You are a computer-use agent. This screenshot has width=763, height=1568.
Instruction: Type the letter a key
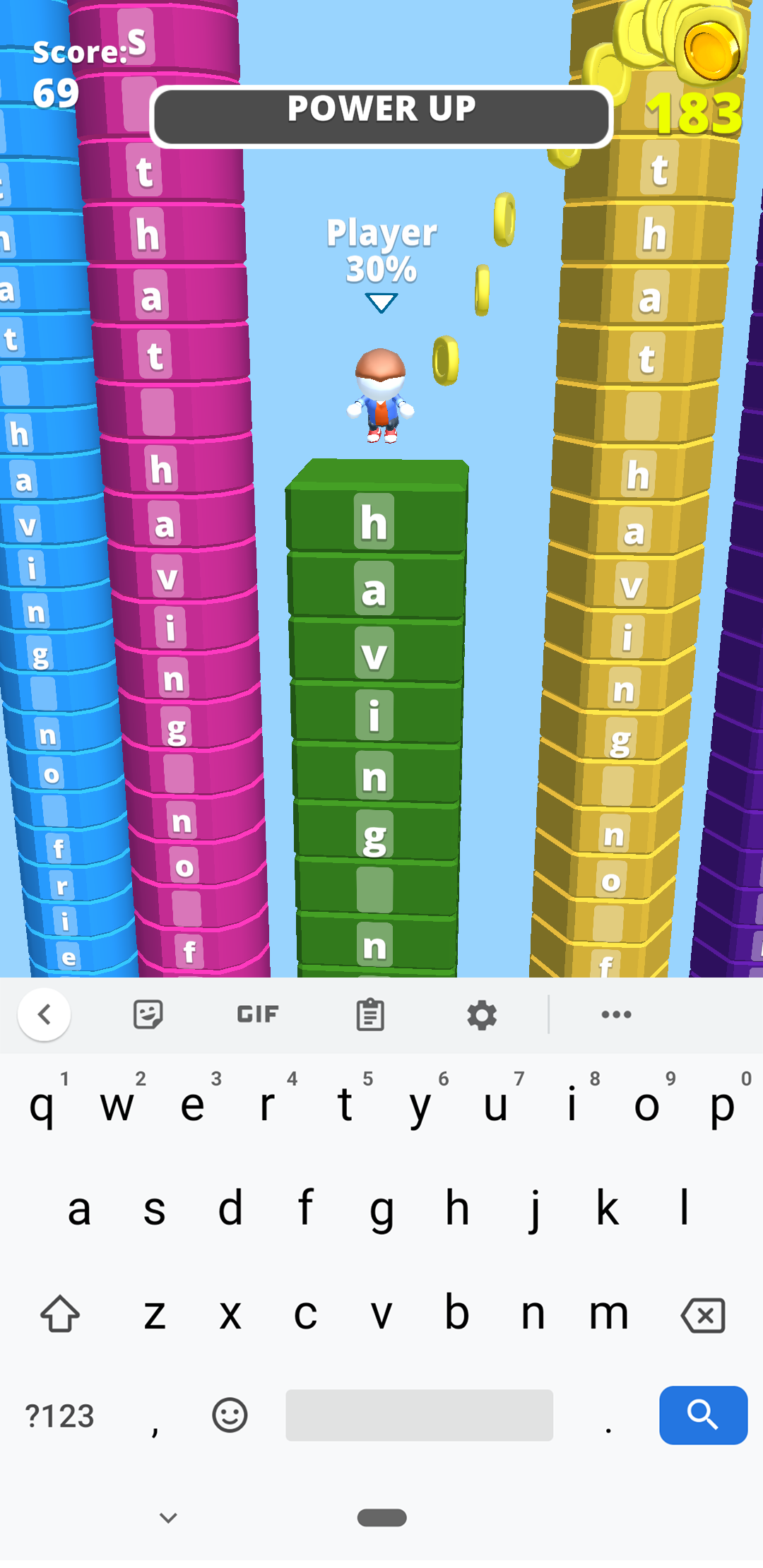pos(79,1208)
